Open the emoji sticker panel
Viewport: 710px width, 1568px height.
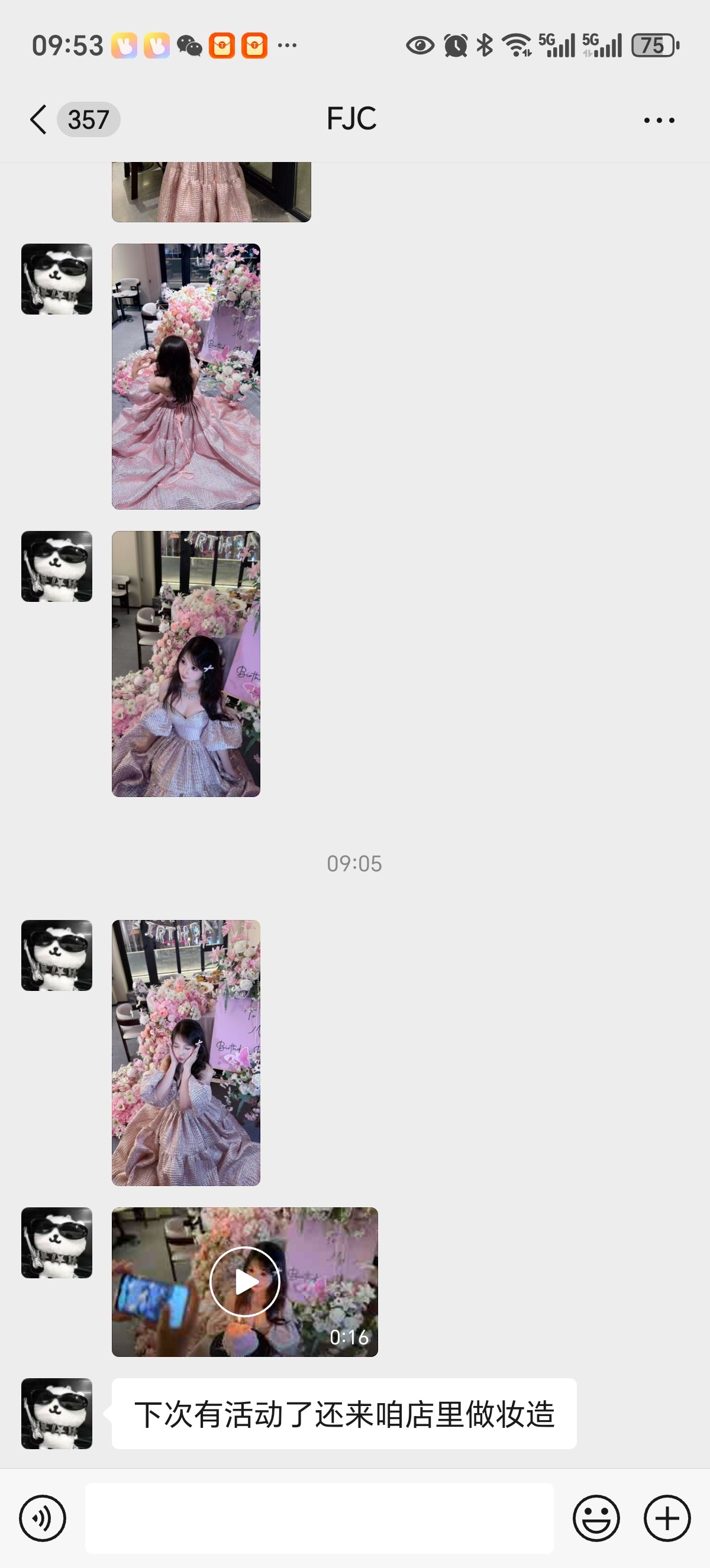(x=596, y=1518)
